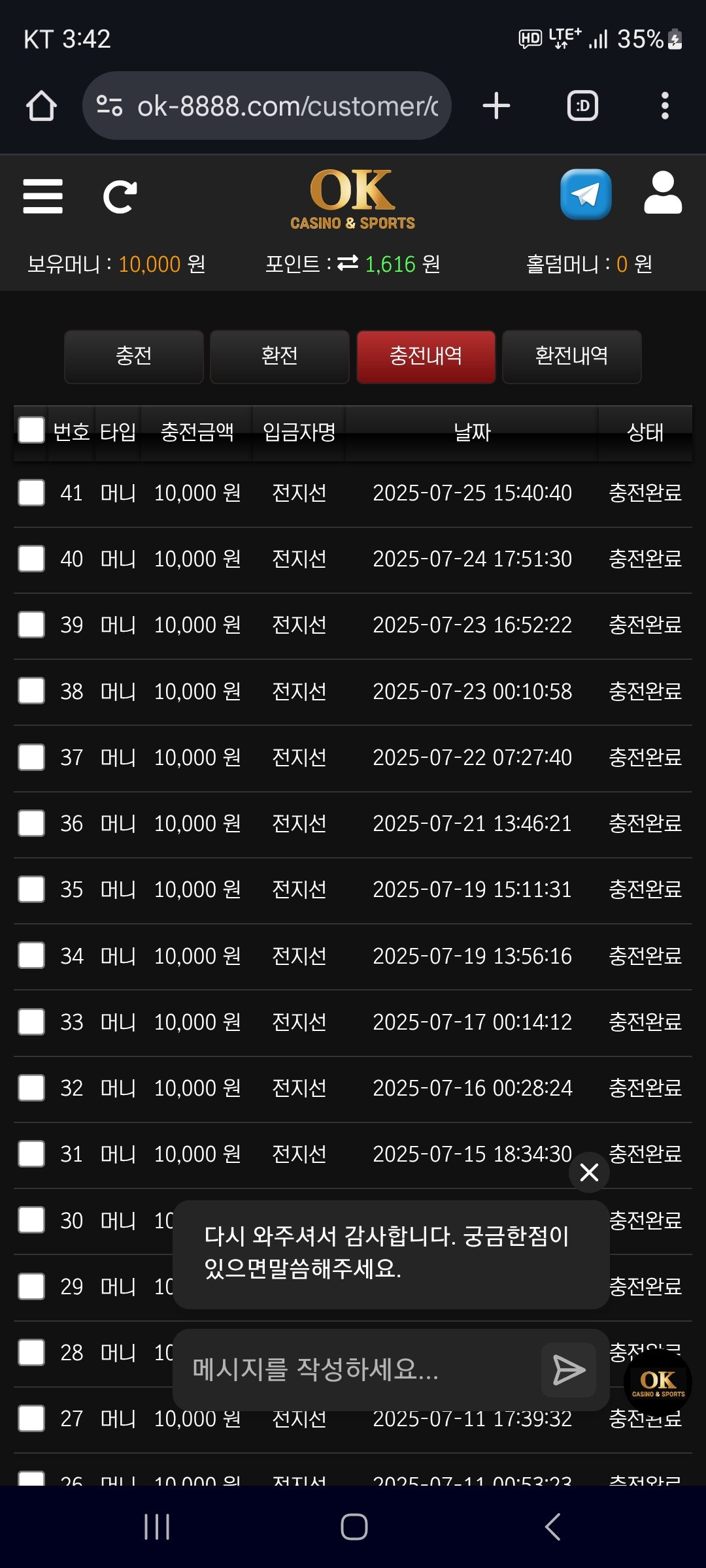Screen dimensions: 706x1568
Task: Tick the checkbox for row 41
Action: point(31,493)
